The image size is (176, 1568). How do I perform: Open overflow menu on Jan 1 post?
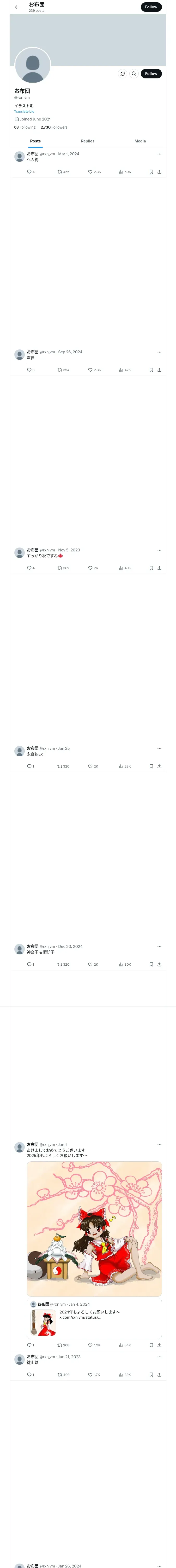pos(159,1144)
